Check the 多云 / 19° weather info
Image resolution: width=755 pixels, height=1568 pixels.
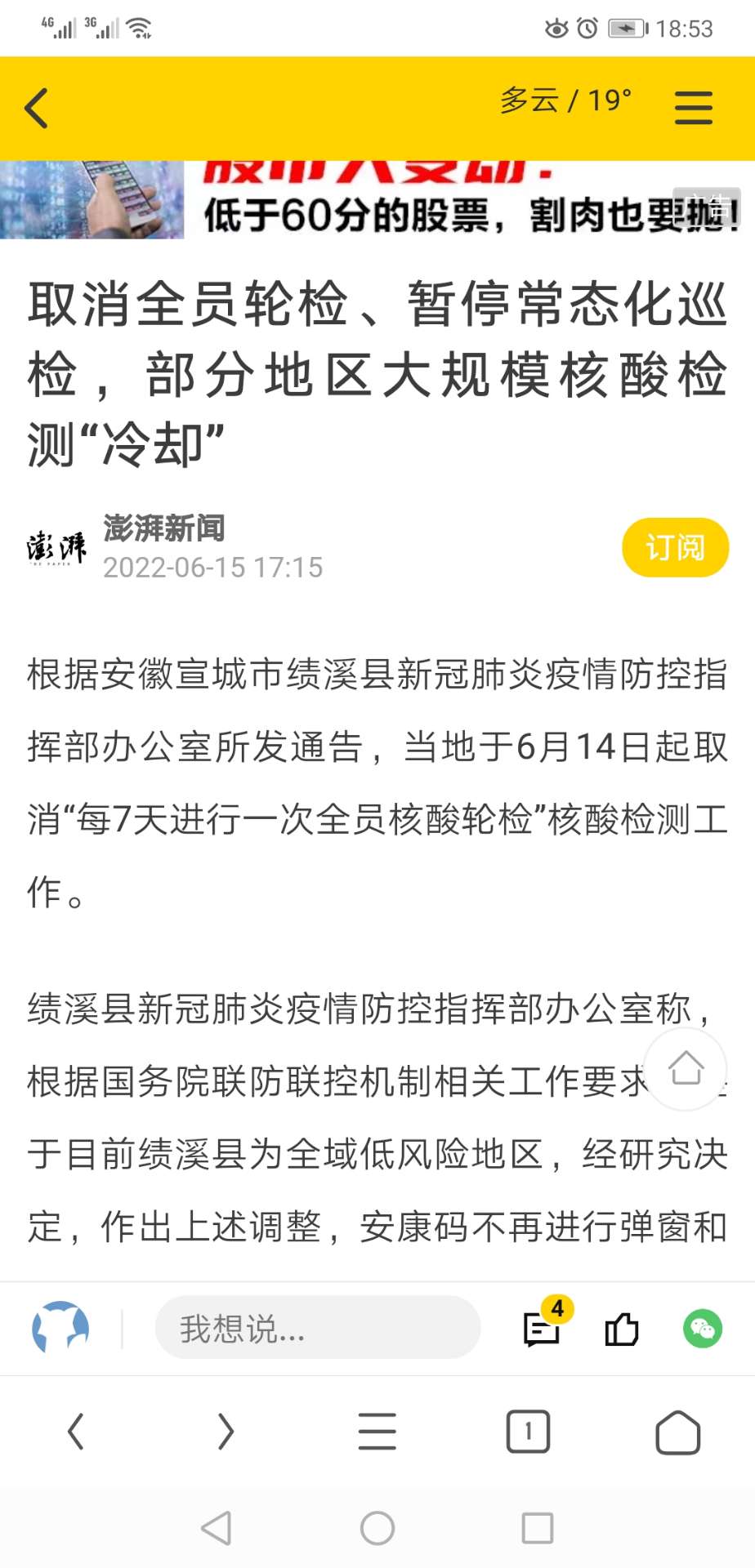tap(565, 100)
